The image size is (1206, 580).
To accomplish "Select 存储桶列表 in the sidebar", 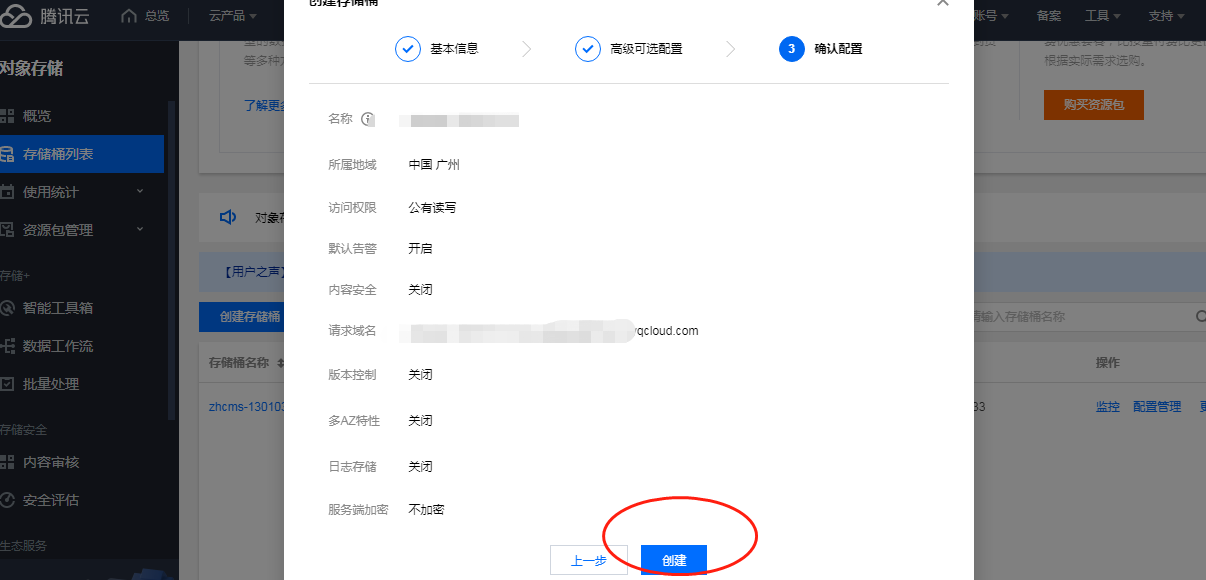I will coord(58,154).
